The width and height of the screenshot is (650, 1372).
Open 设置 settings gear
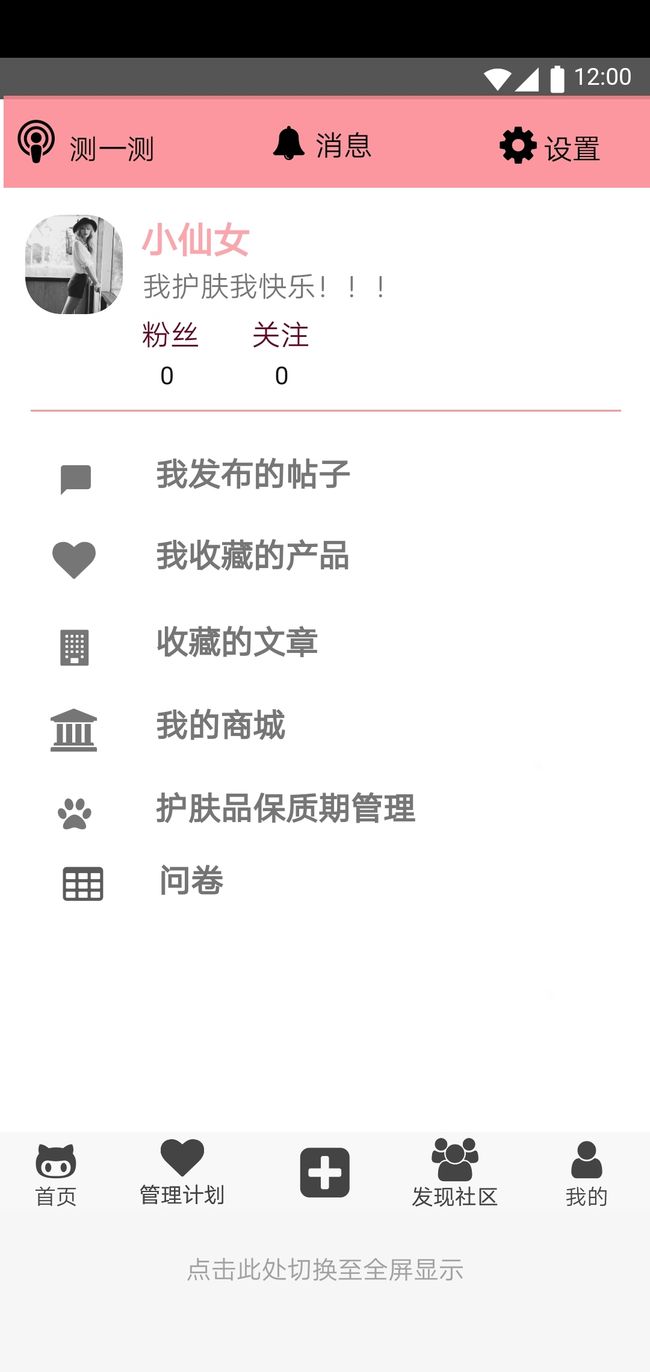tap(550, 147)
